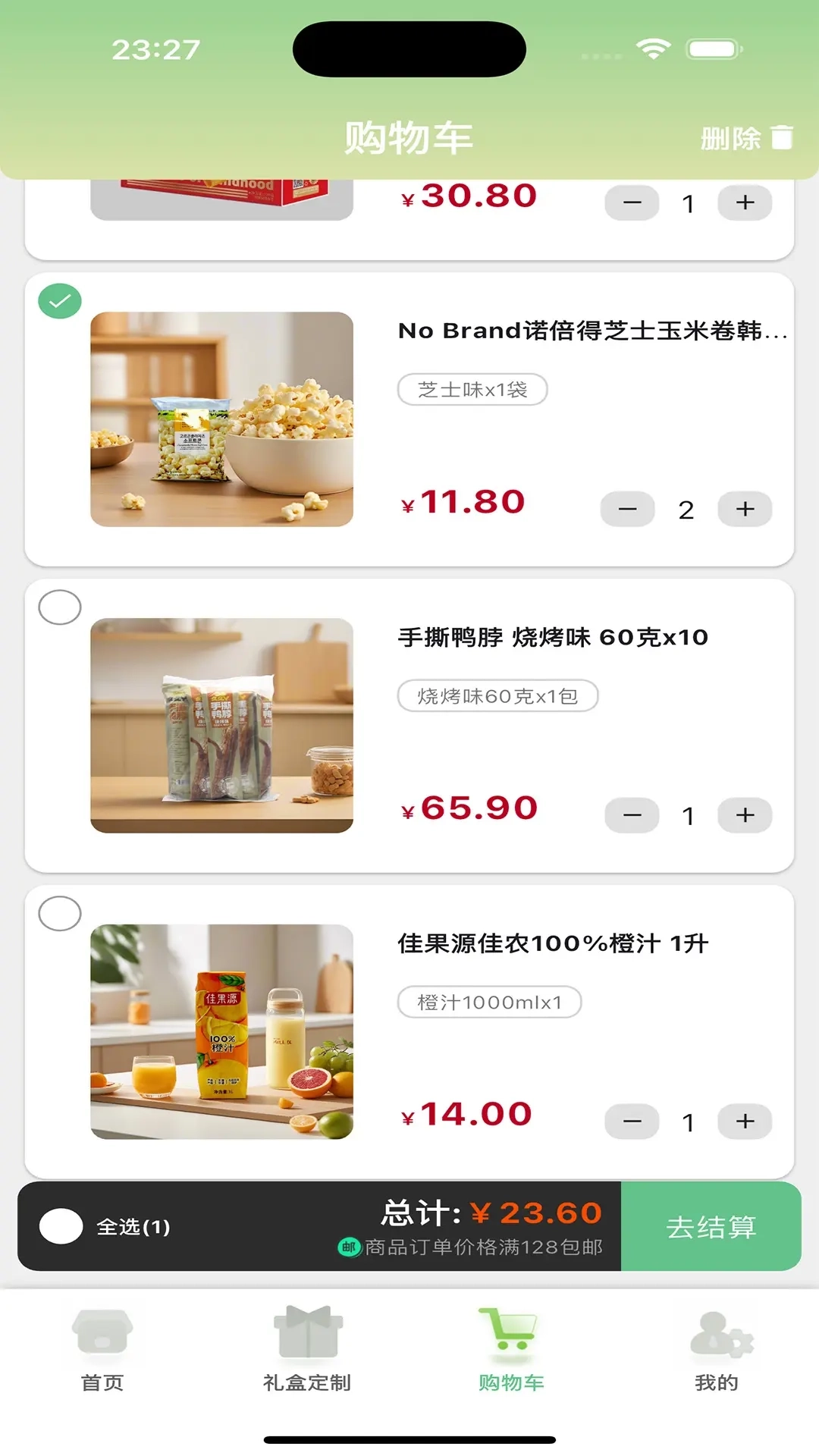View the 佳果源 orange juice product image
The height and width of the screenshot is (1456, 819).
pos(221,1031)
